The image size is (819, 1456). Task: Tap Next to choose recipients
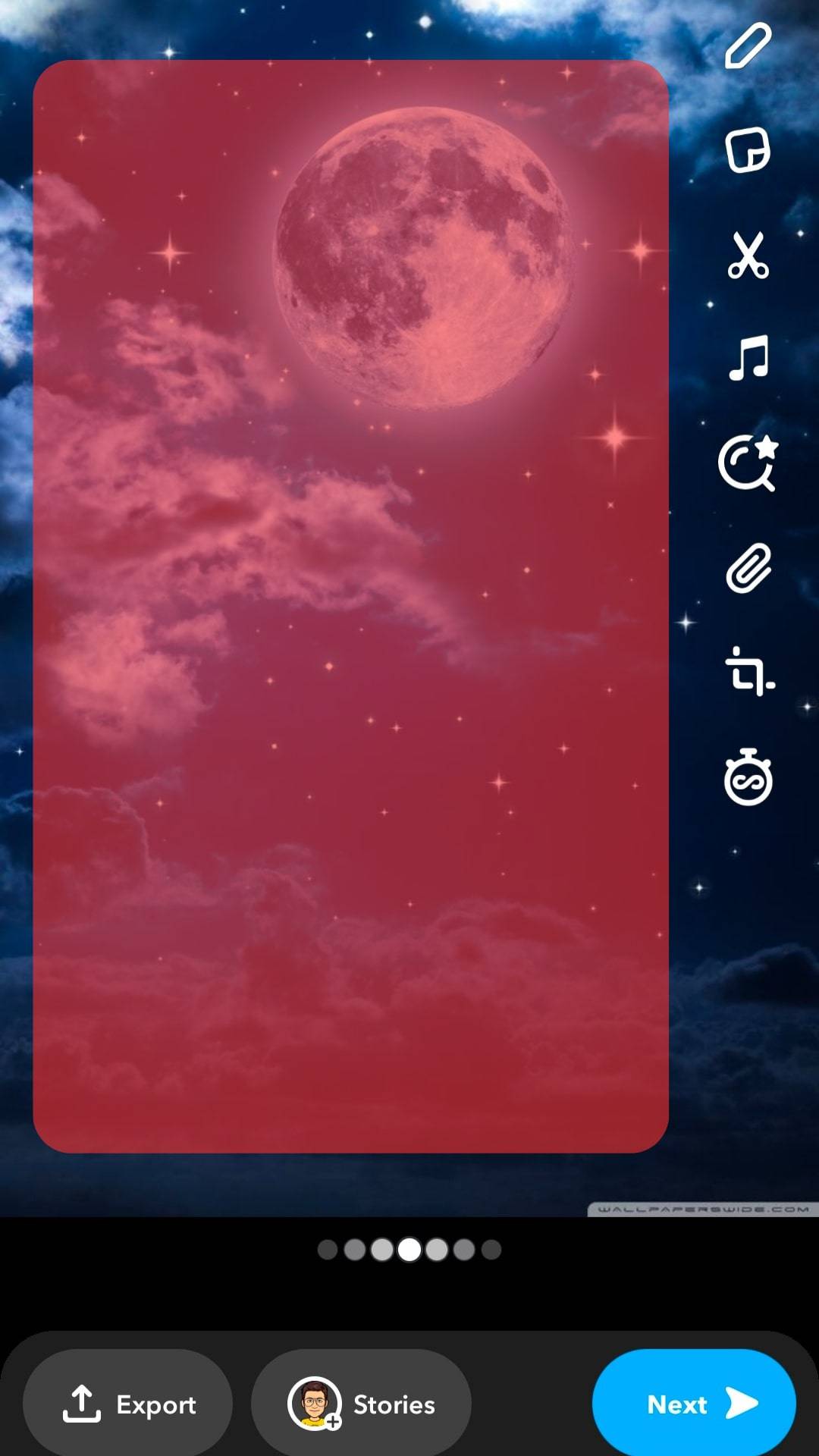click(694, 1404)
